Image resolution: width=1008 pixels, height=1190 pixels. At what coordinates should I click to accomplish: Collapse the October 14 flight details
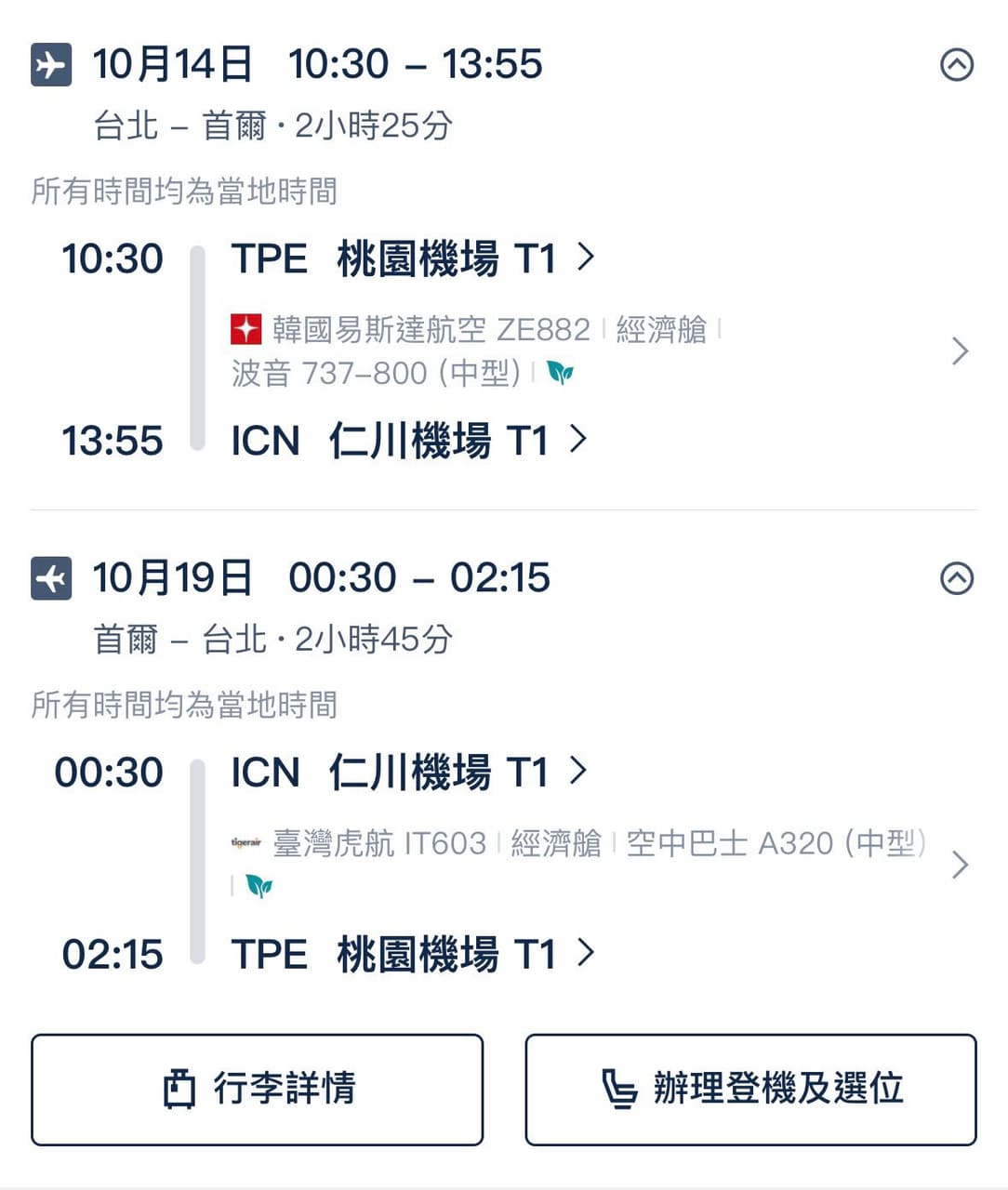pyautogui.click(x=956, y=65)
